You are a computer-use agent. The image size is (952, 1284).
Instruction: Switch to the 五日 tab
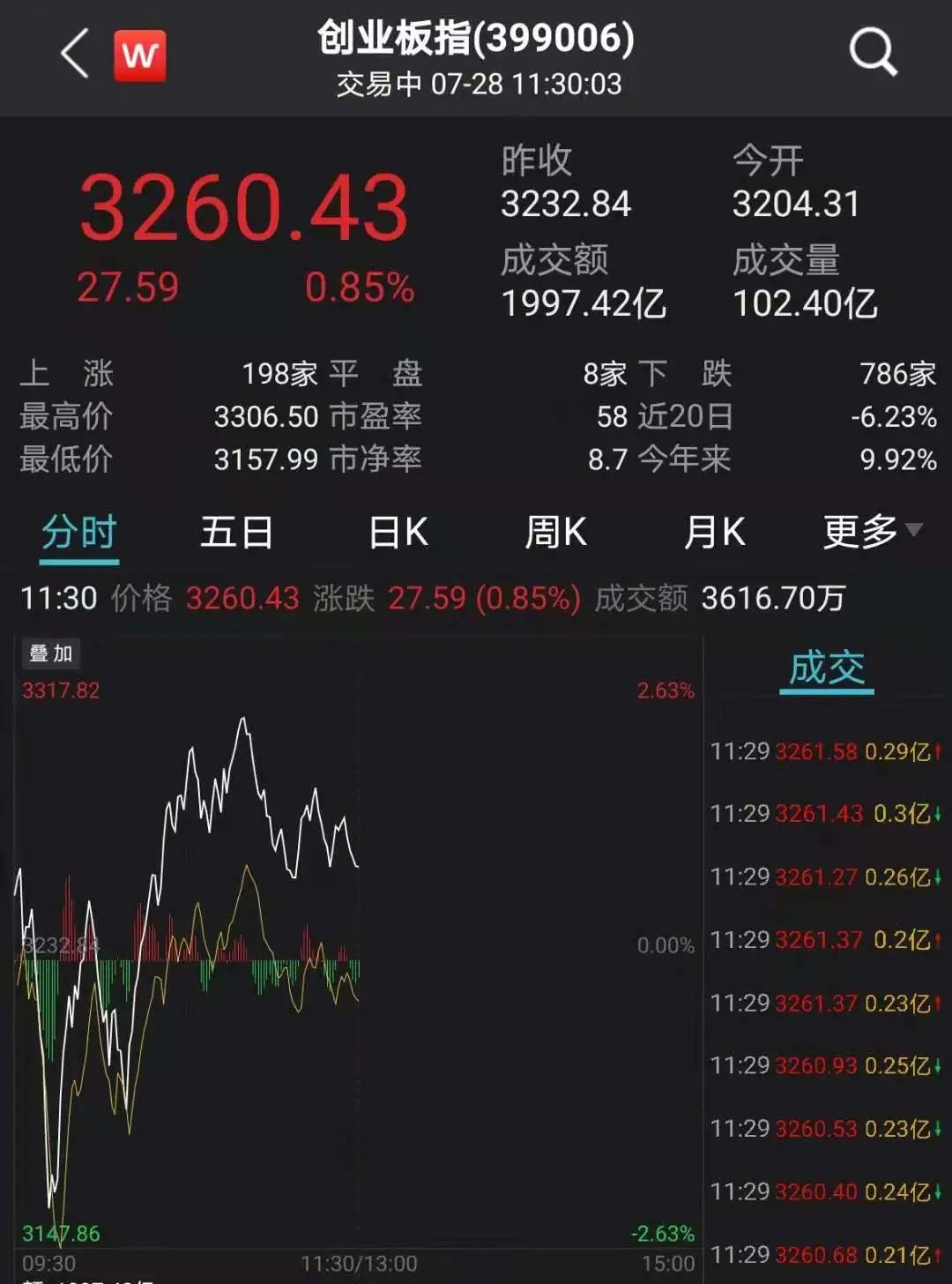click(236, 532)
